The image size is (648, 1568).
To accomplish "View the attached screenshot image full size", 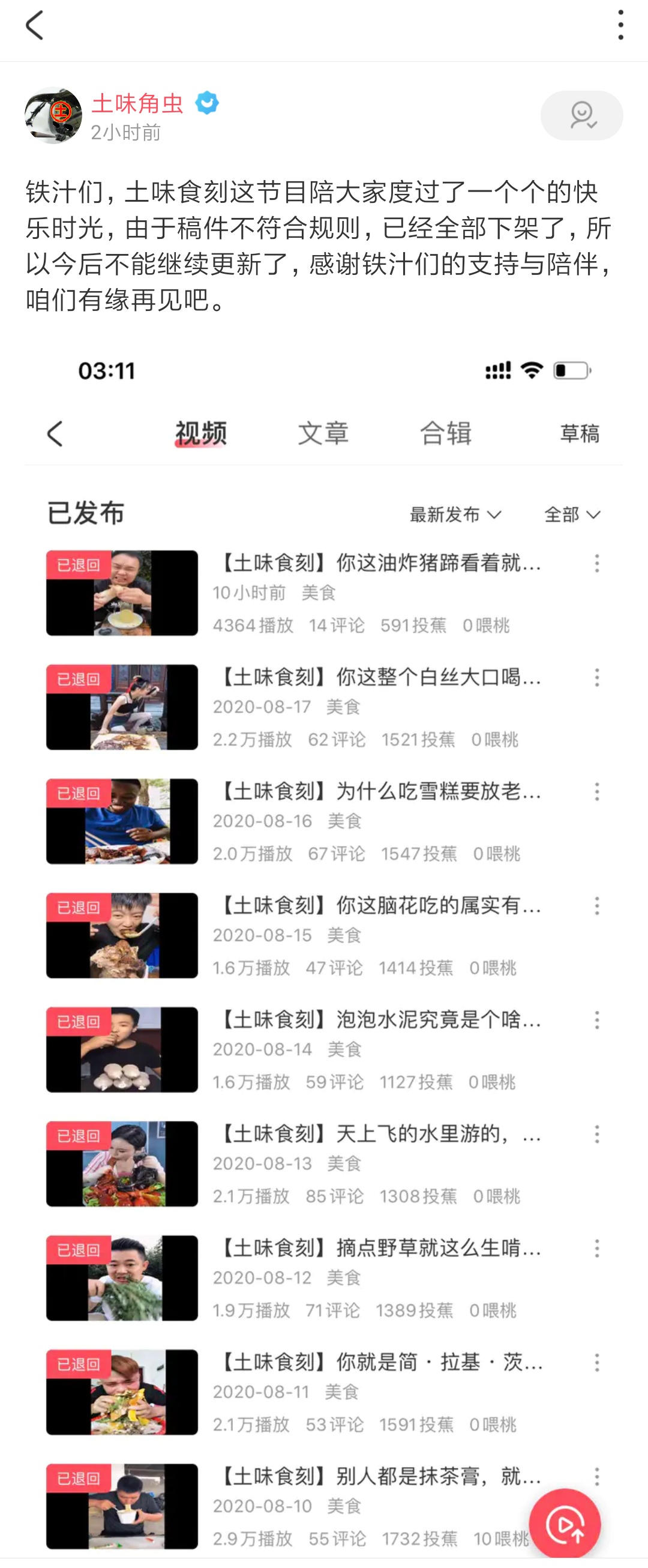I will (x=323, y=913).
